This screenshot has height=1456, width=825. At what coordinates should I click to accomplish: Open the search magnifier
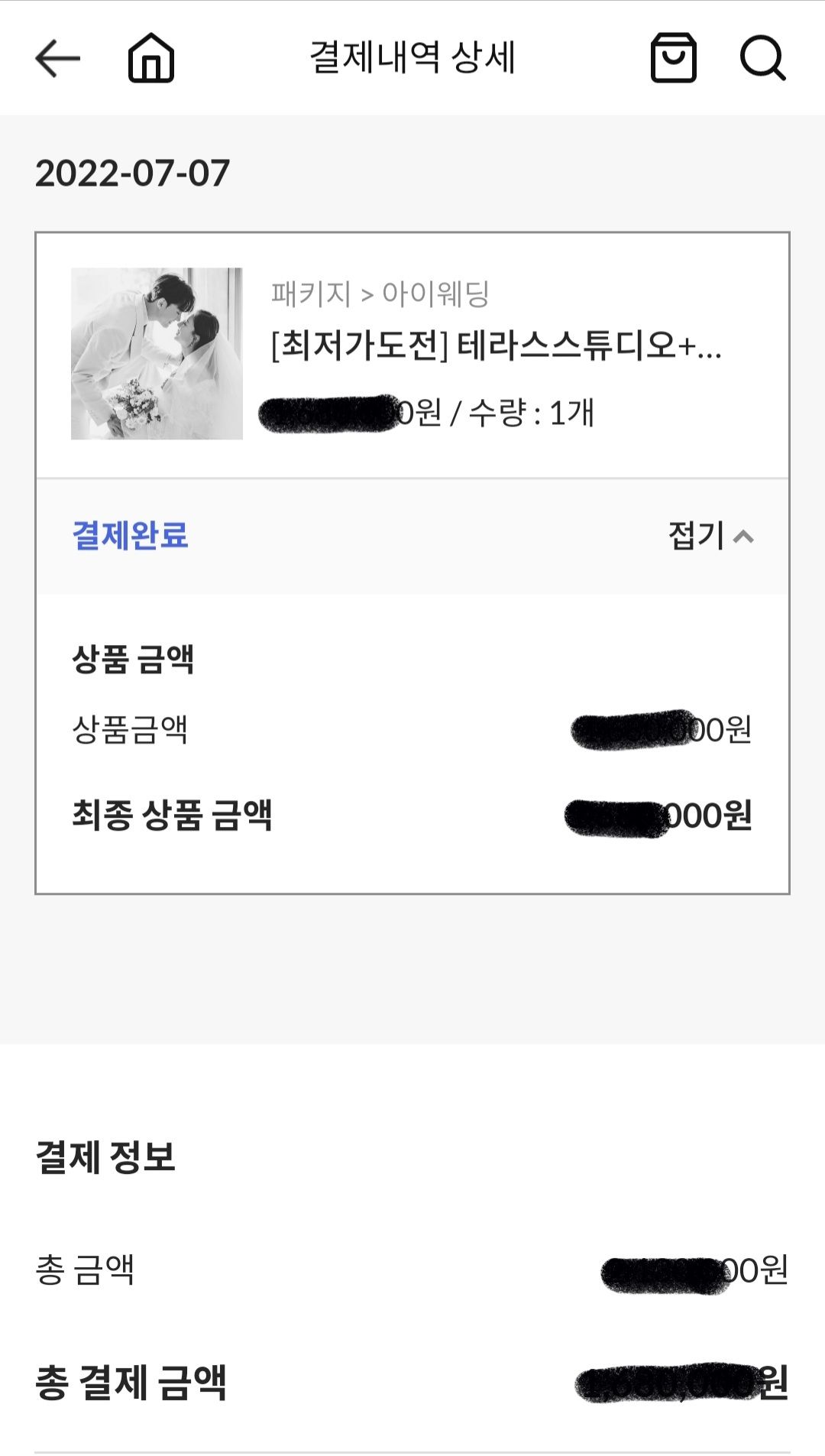(x=762, y=58)
